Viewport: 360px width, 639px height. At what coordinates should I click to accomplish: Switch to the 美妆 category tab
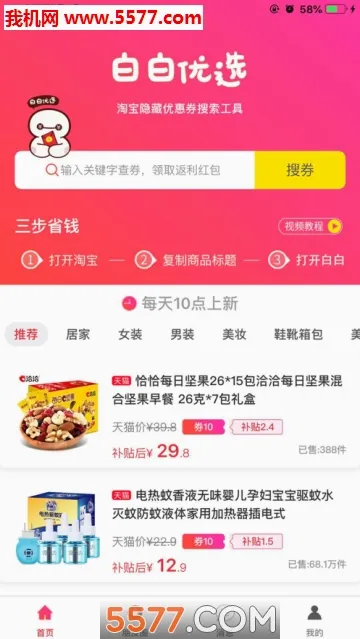234,335
